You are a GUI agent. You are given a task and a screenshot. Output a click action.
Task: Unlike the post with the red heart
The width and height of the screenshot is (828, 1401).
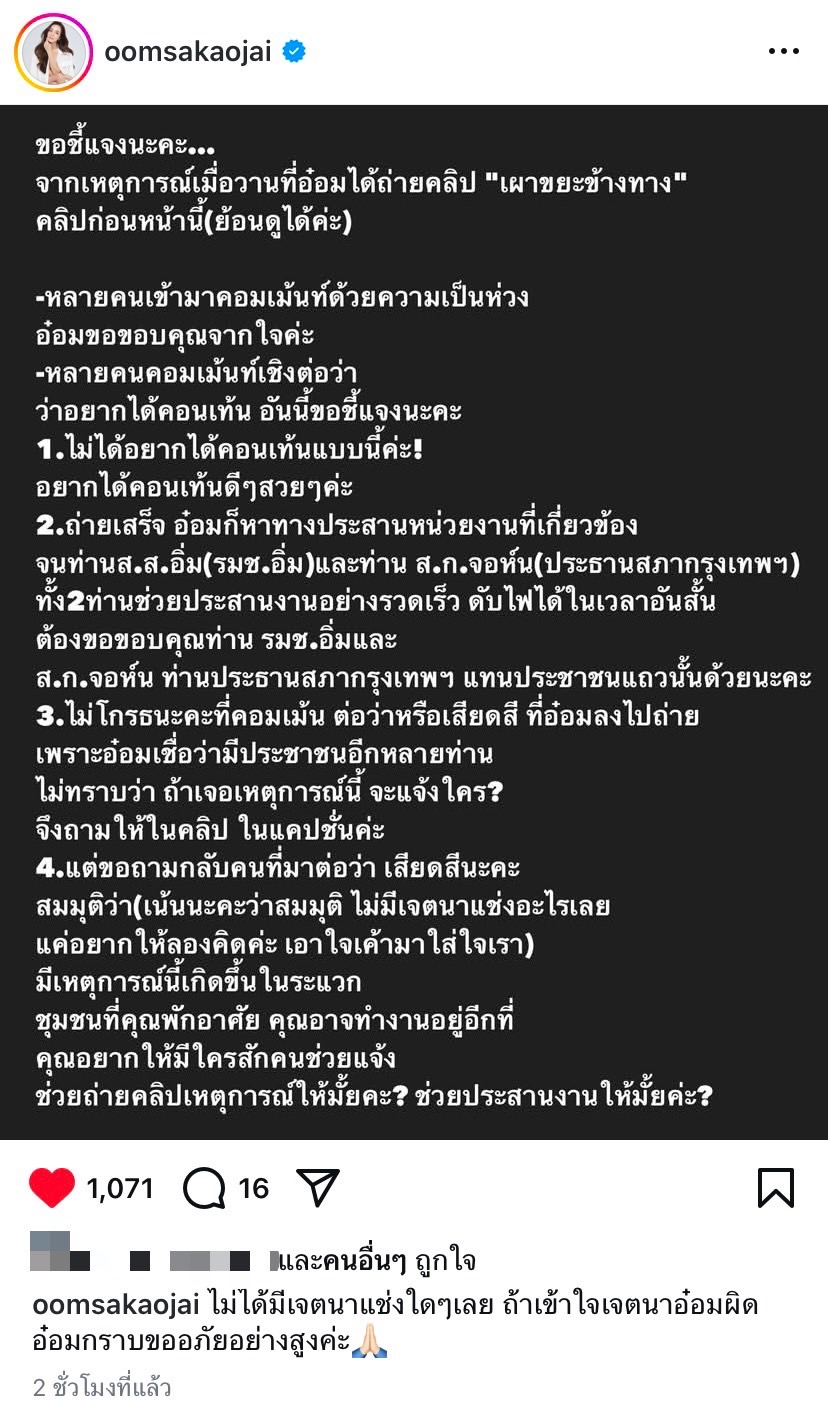click(52, 1188)
